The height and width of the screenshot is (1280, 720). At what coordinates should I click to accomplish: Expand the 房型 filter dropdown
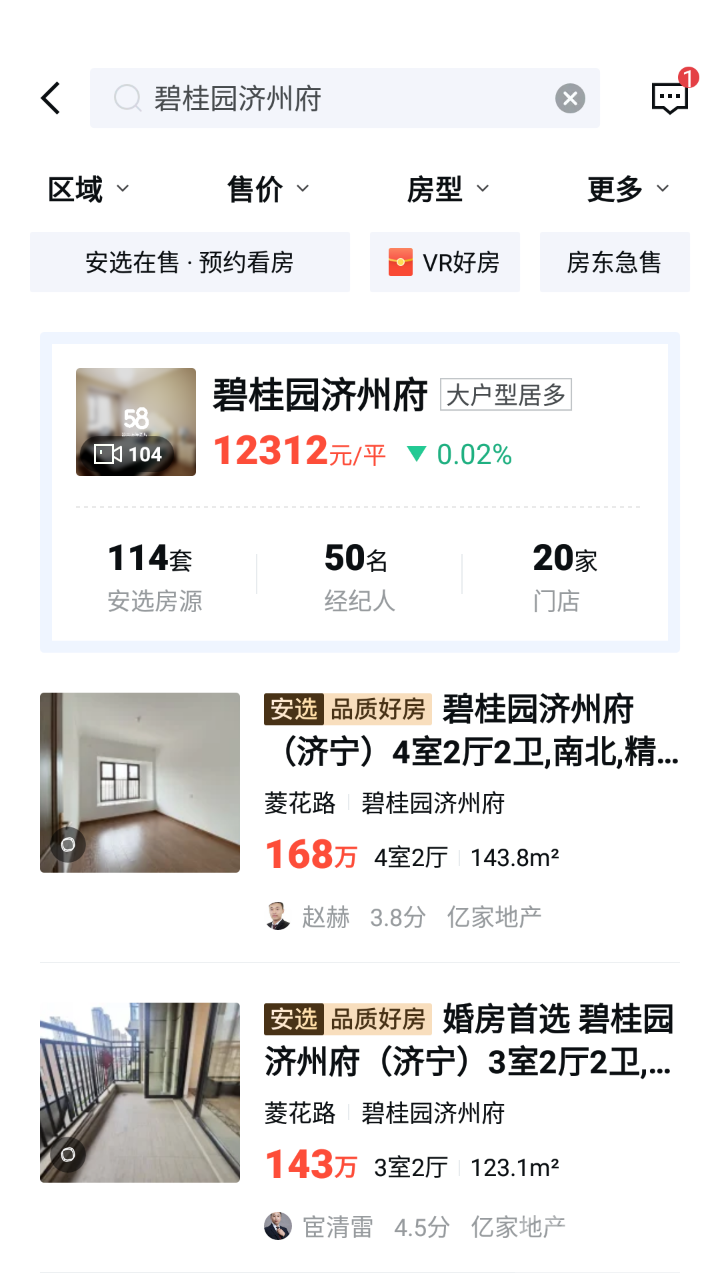click(447, 188)
